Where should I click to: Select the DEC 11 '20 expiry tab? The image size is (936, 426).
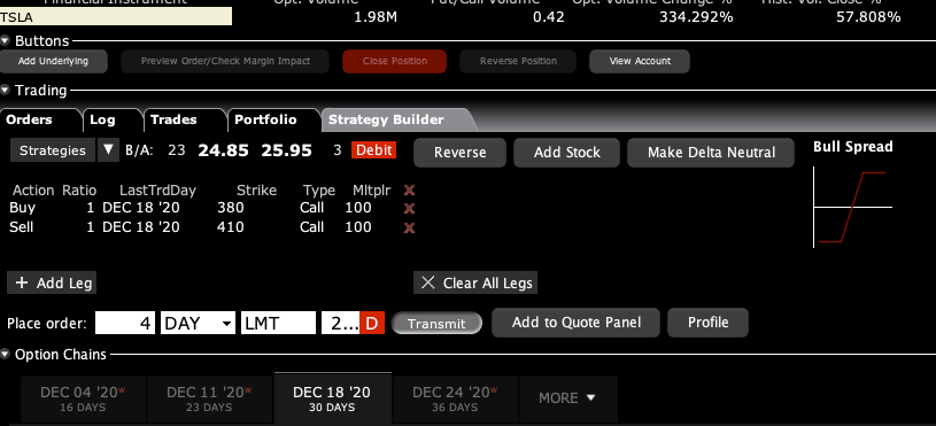point(210,398)
